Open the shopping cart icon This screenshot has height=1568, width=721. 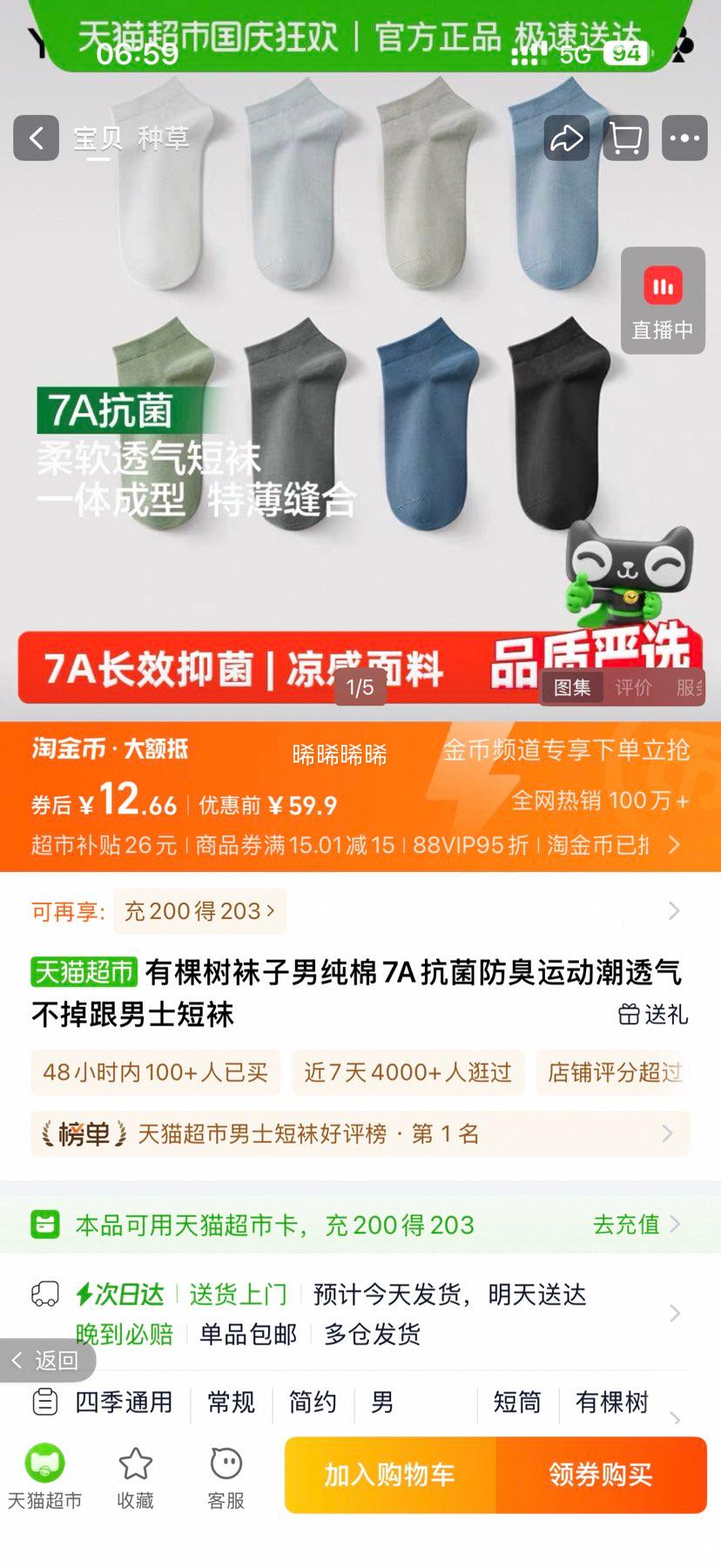625,138
